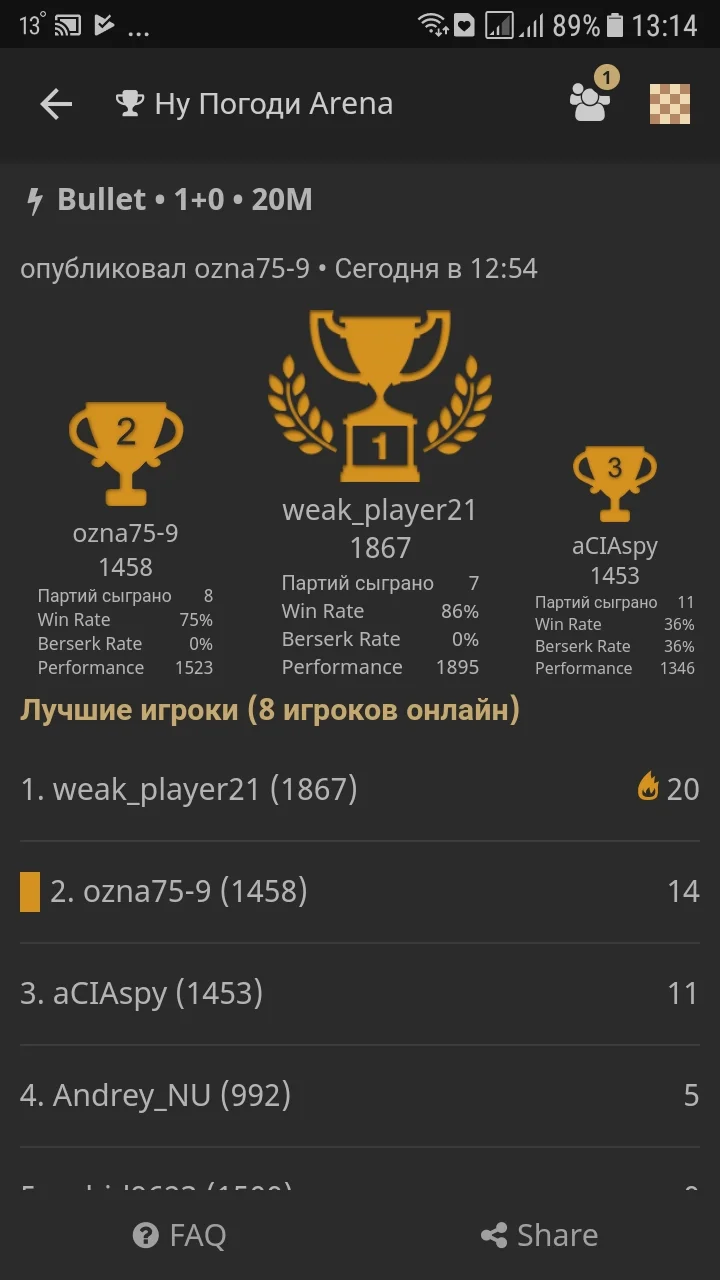720x1280 pixels.
Task: Tap the first-place trophy above weak_player21
Action: coord(380,390)
